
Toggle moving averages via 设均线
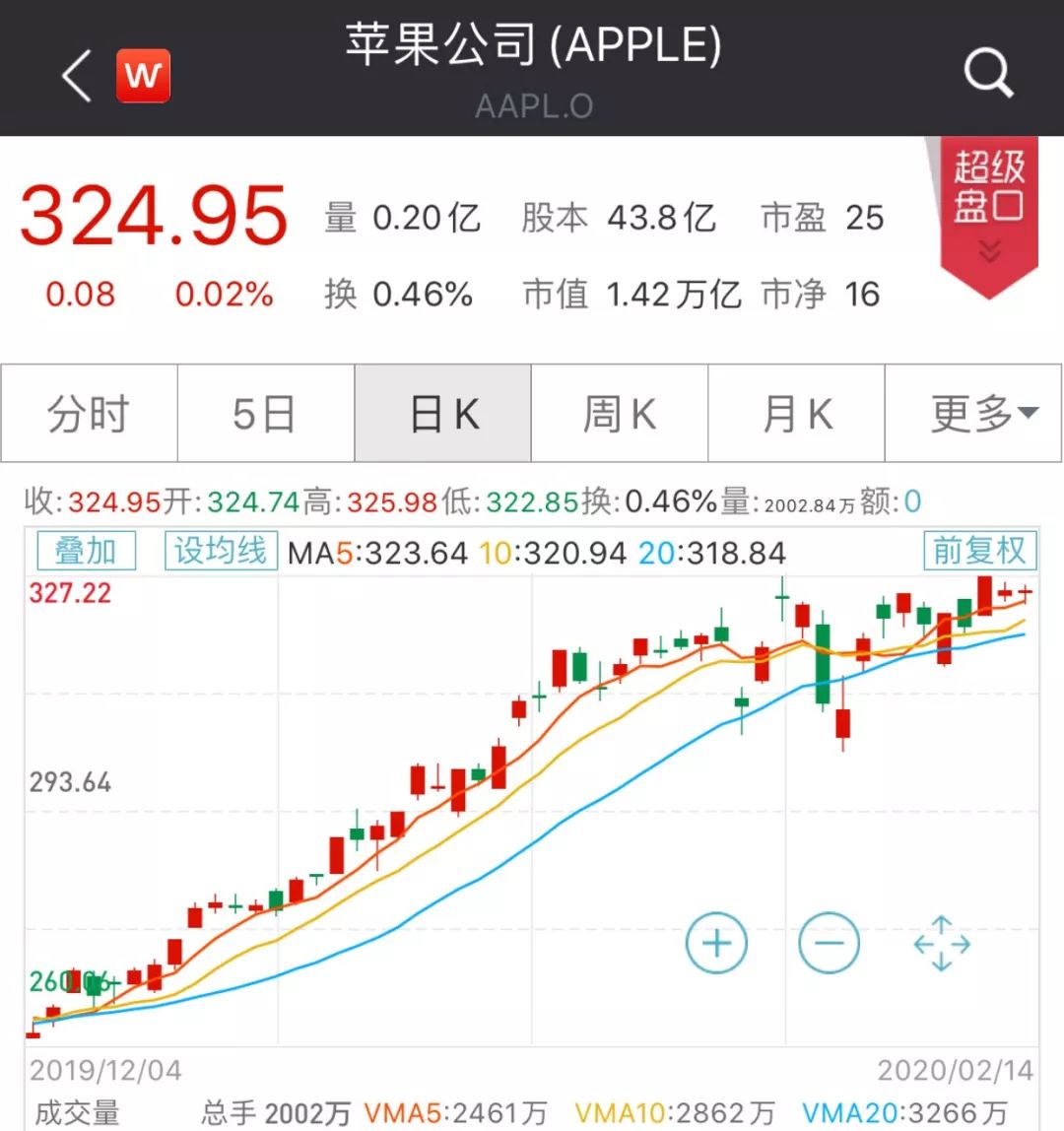219,551
